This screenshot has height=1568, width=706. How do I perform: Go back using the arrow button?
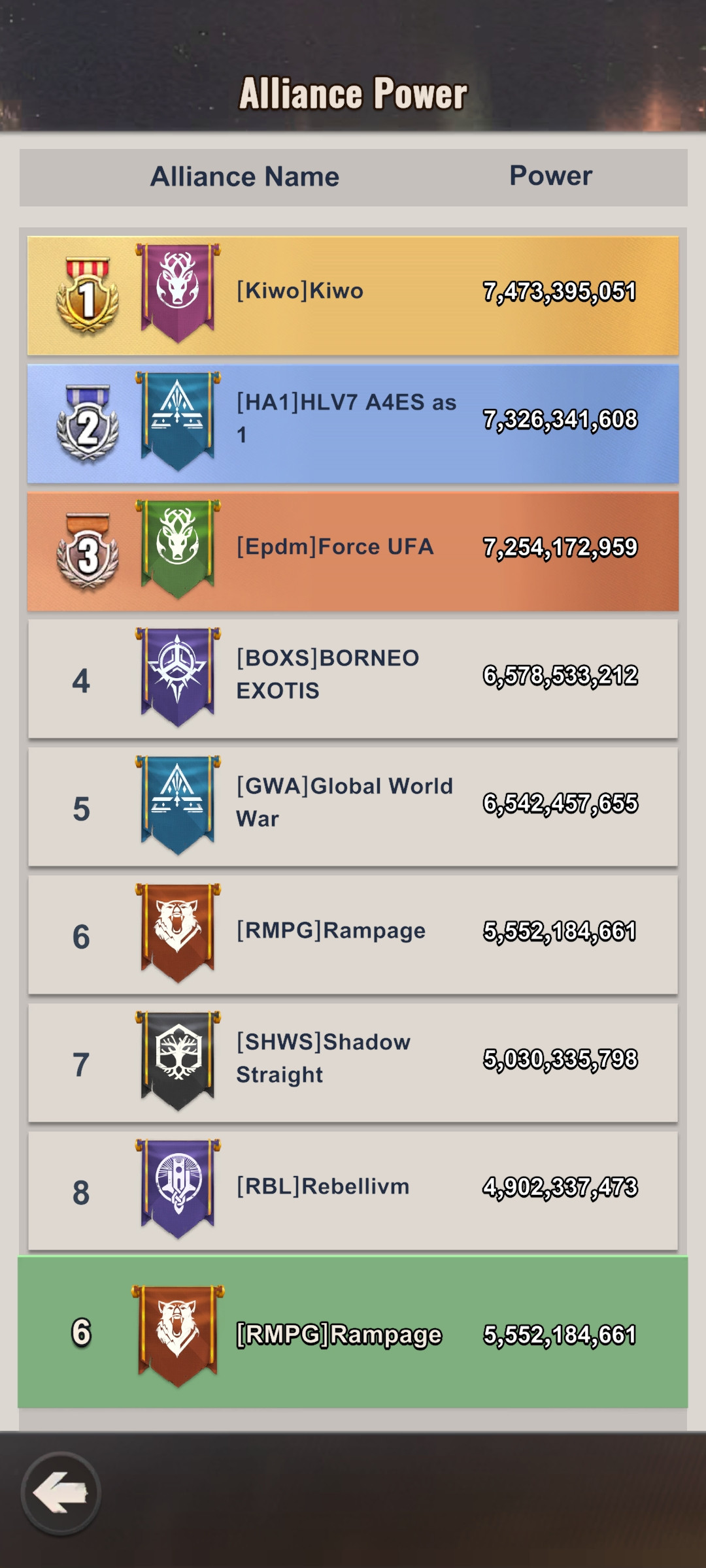[x=61, y=1493]
